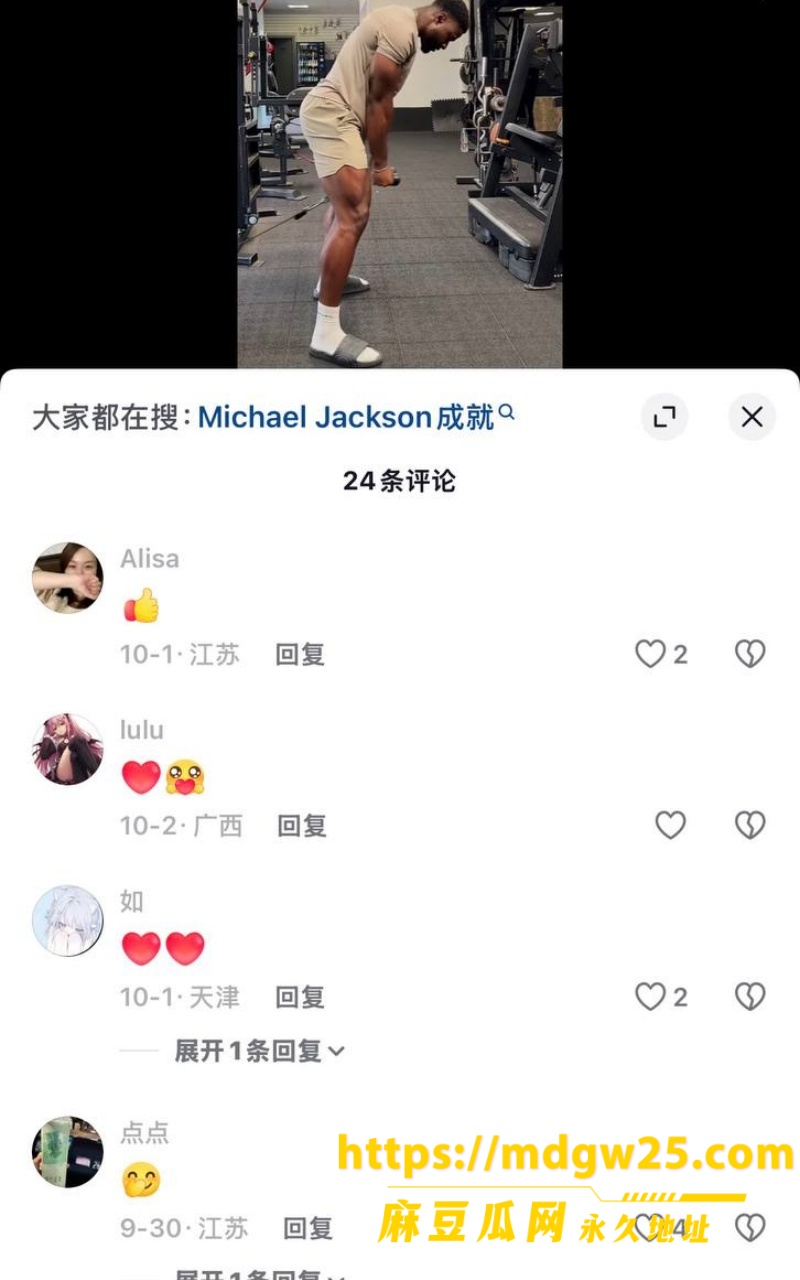
Task: Reply to the comment from 如
Action: [x=300, y=997]
